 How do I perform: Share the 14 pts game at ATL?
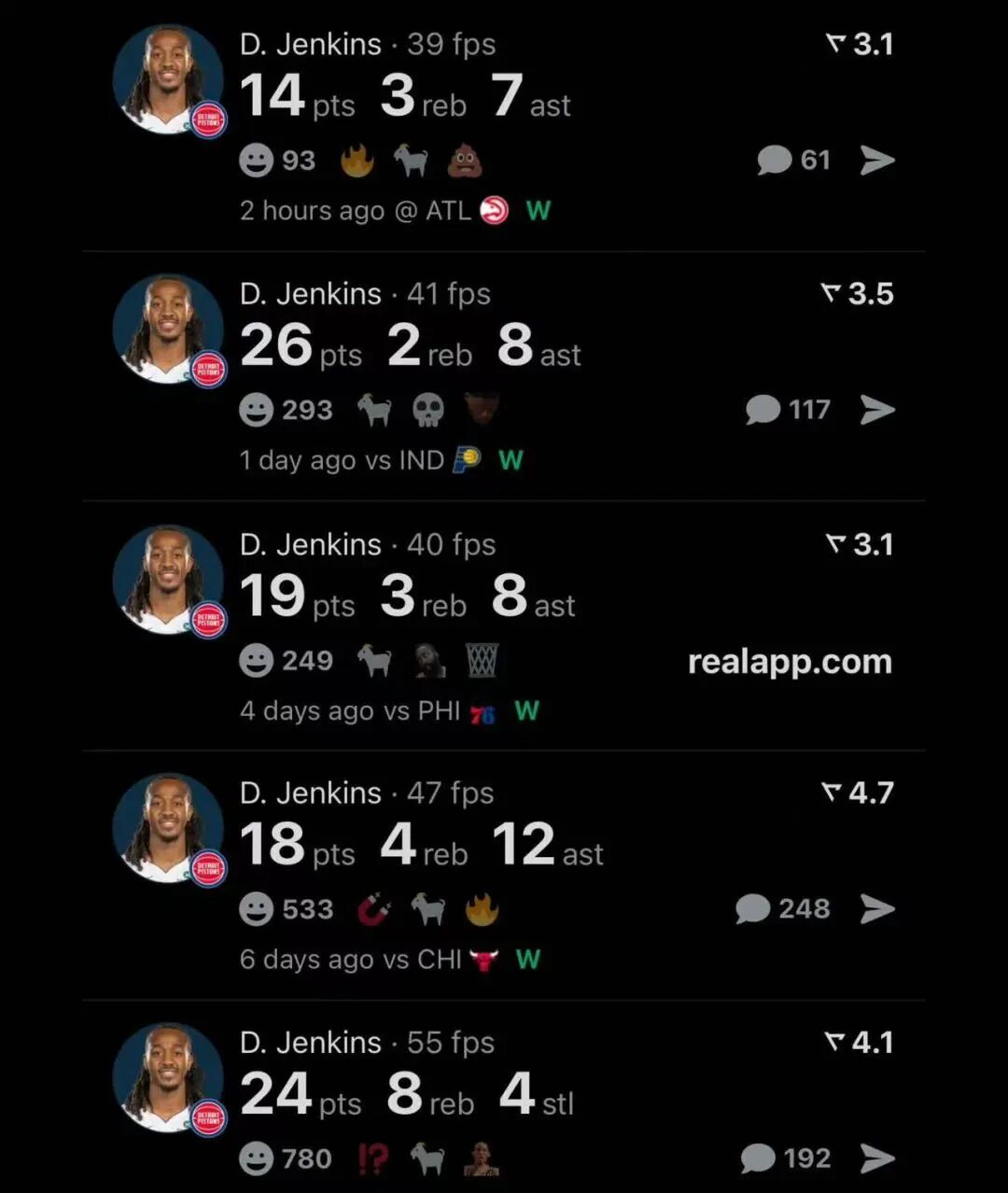tap(876, 161)
